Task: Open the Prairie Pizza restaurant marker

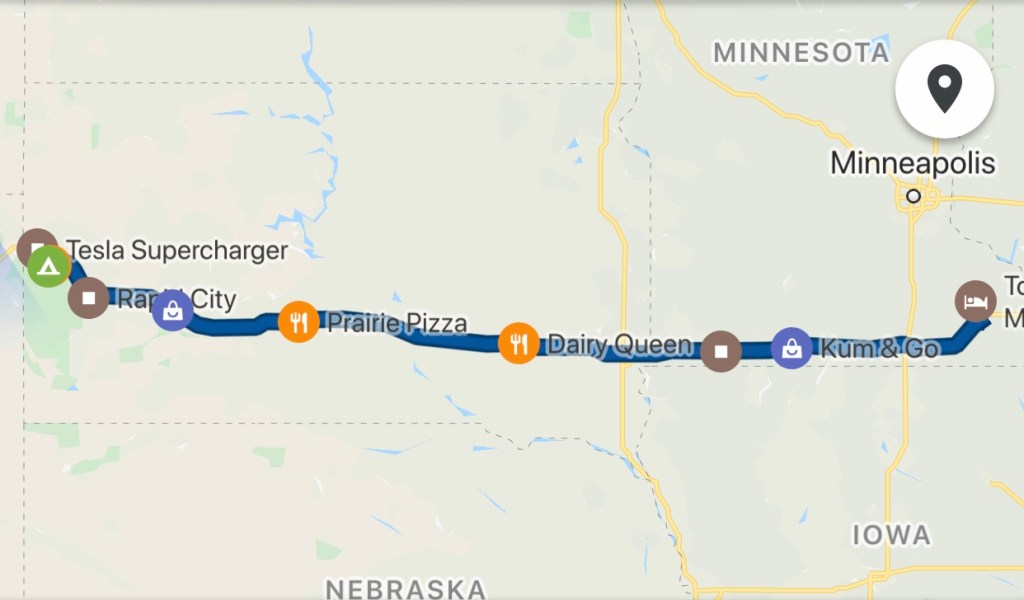Action: [x=298, y=322]
